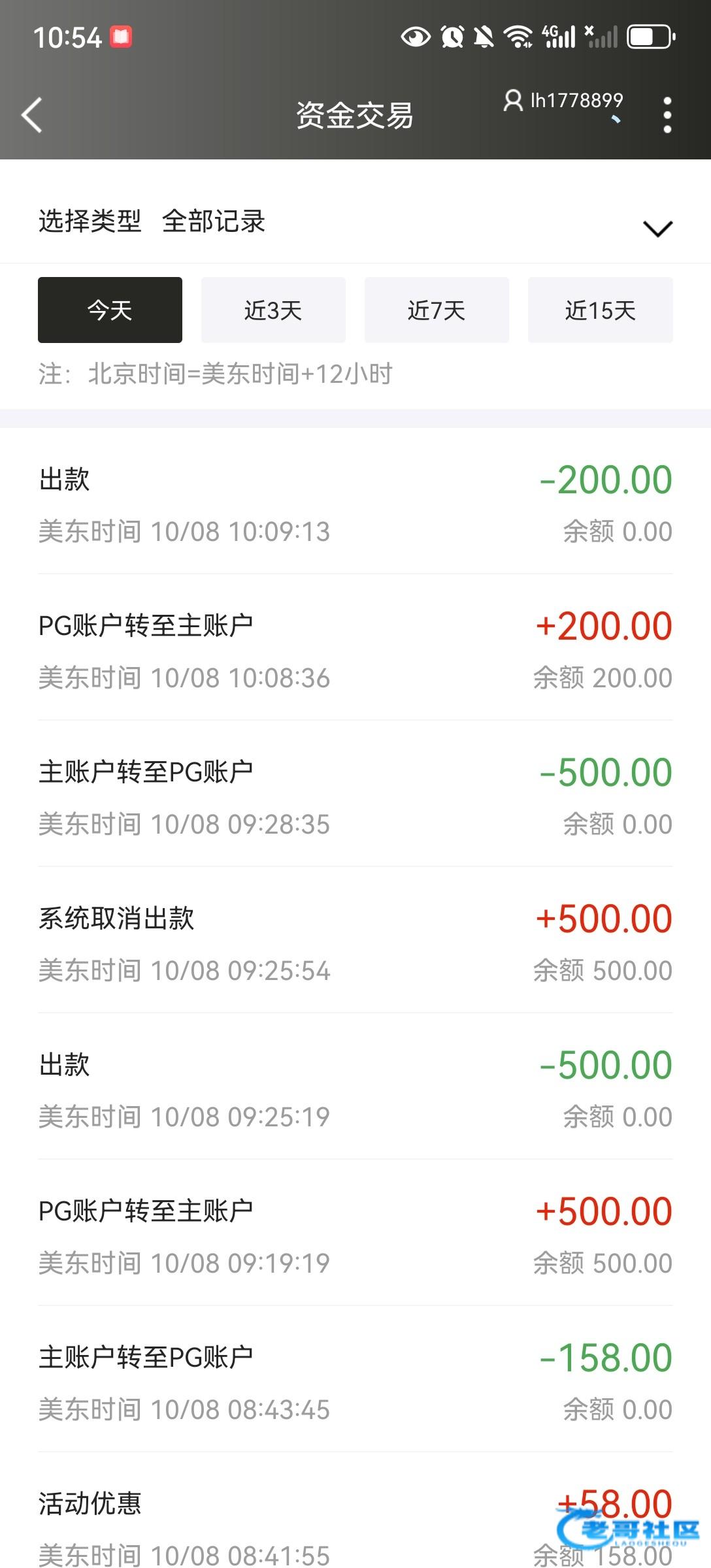This screenshot has height=1568, width=711.
Task: Expand the 选择类型 record type dropdown
Action: point(657,227)
